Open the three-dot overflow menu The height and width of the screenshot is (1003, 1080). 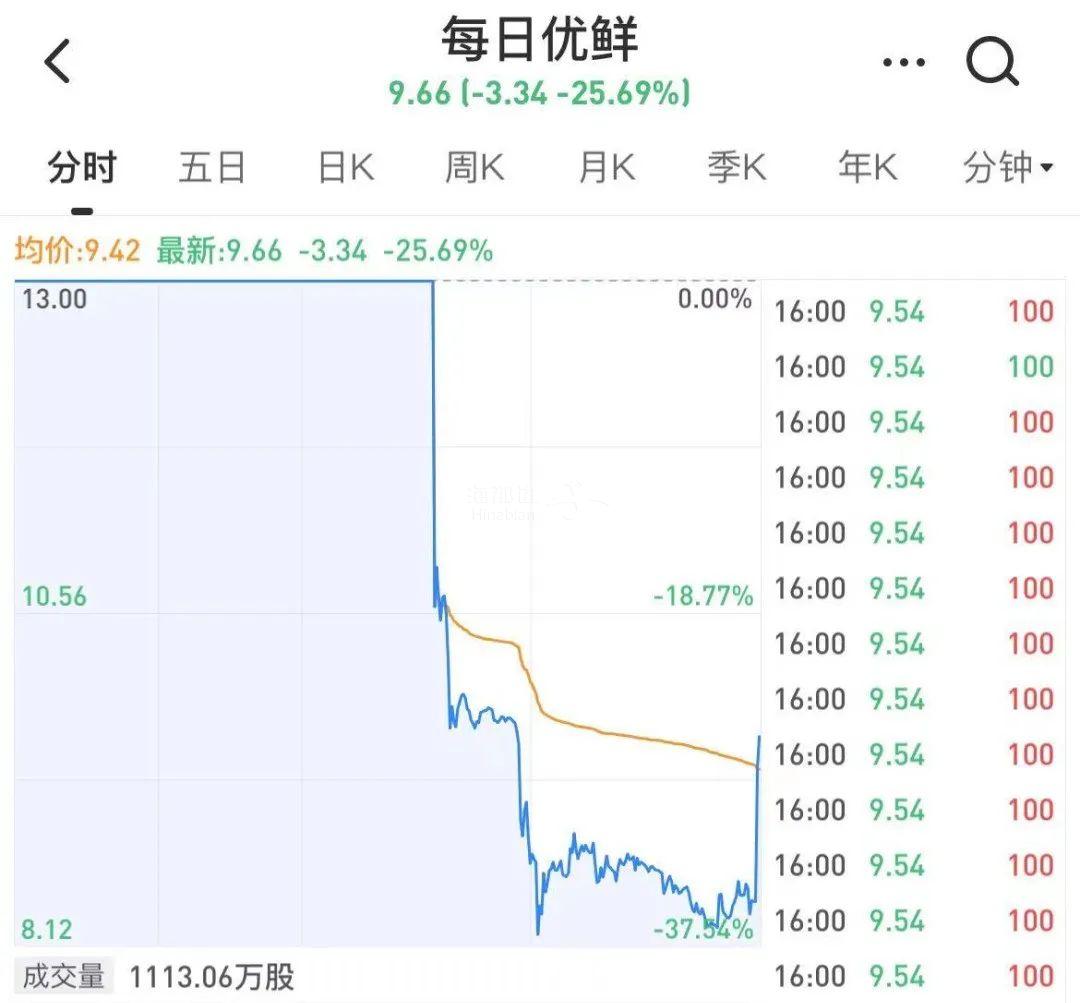904,63
